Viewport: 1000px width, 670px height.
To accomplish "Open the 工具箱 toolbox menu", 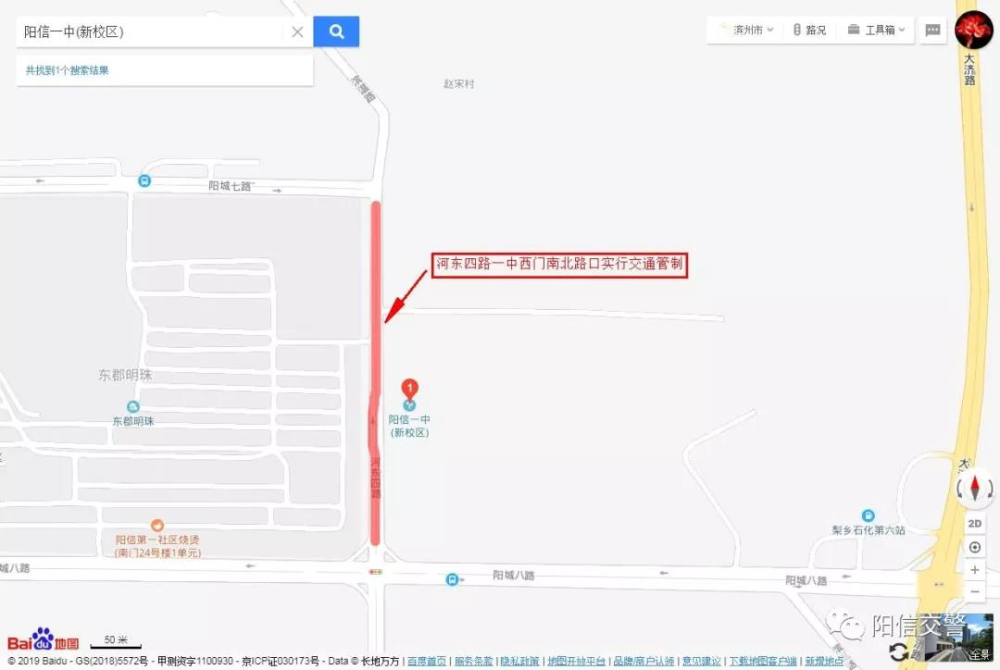I will coord(877,30).
